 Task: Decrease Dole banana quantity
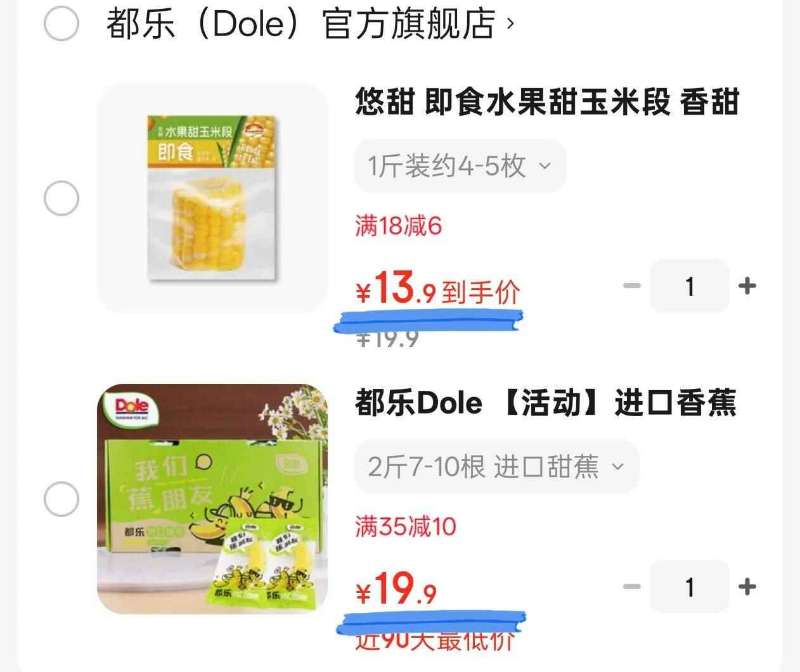point(631,587)
